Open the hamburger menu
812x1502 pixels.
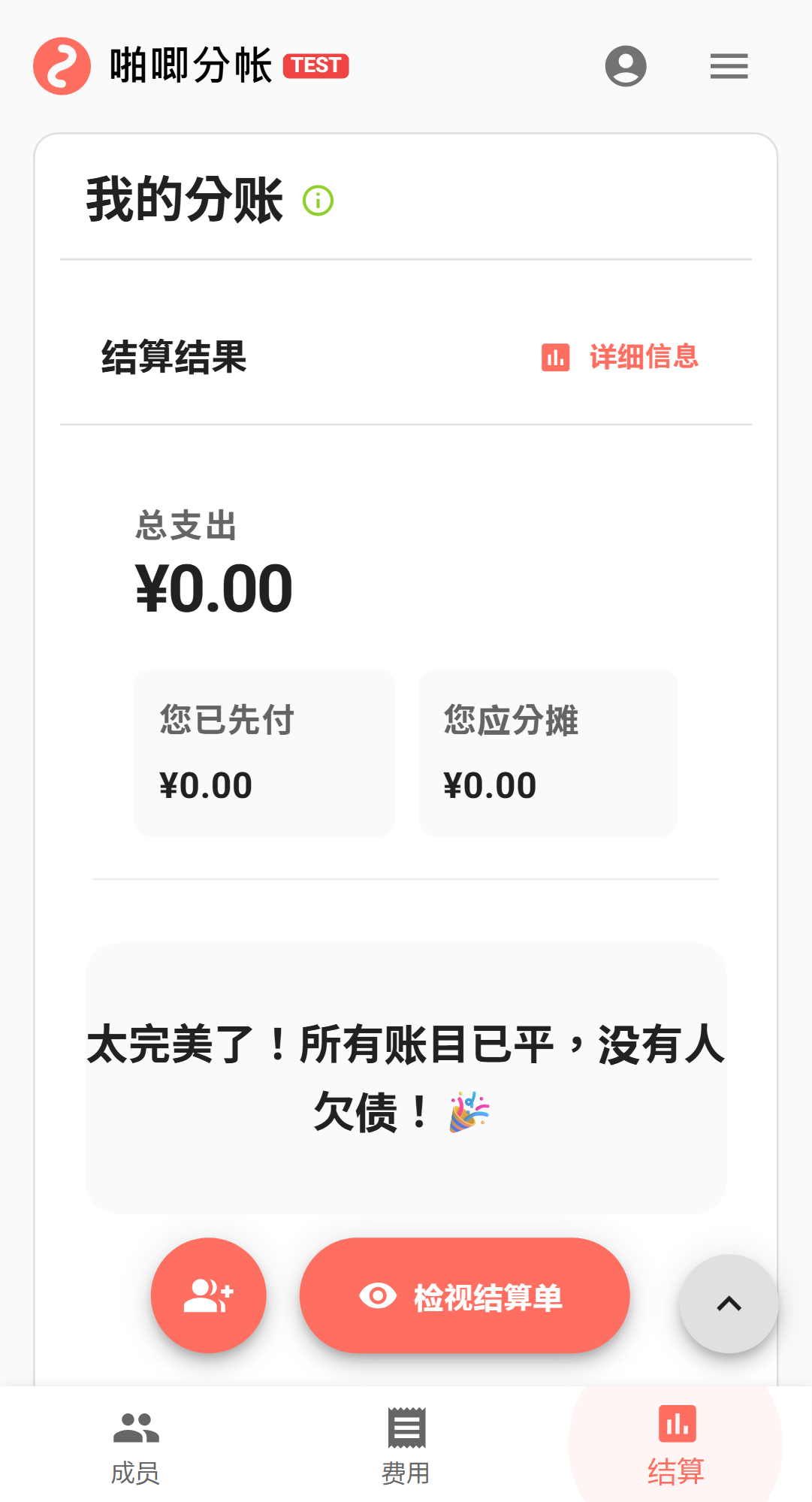[729, 66]
